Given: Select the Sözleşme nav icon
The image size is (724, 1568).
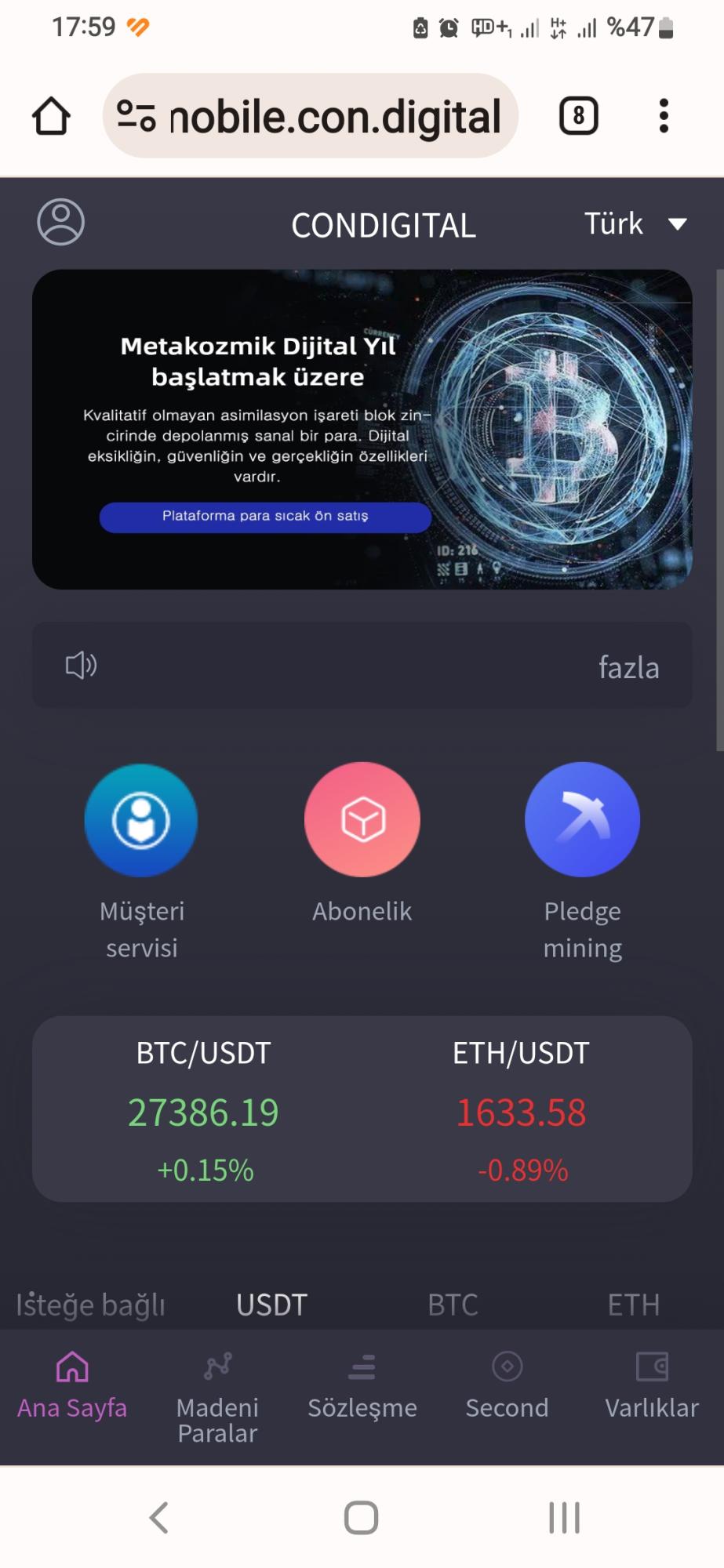Looking at the screenshot, I should (x=362, y=1366).
